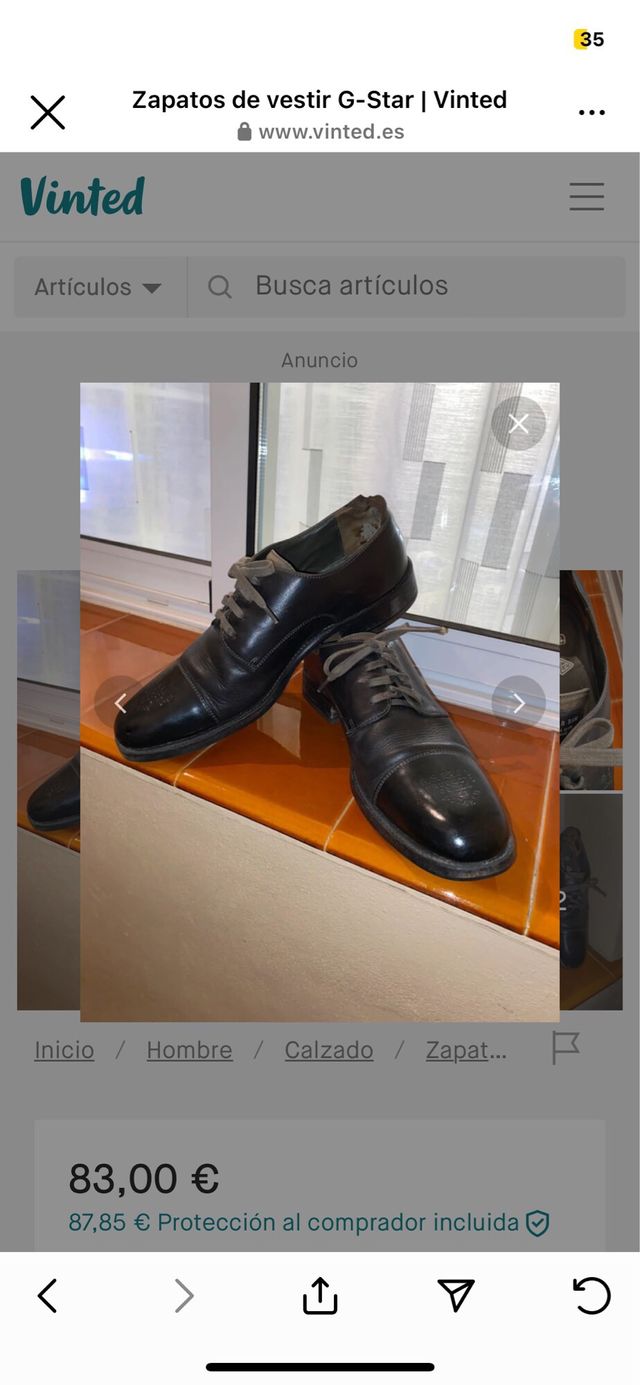This screenshot has height=1385, width=640.
Task: Open the Zapat… breadcrumb link
Action: pyautogui.click(x=466, y=1050)
